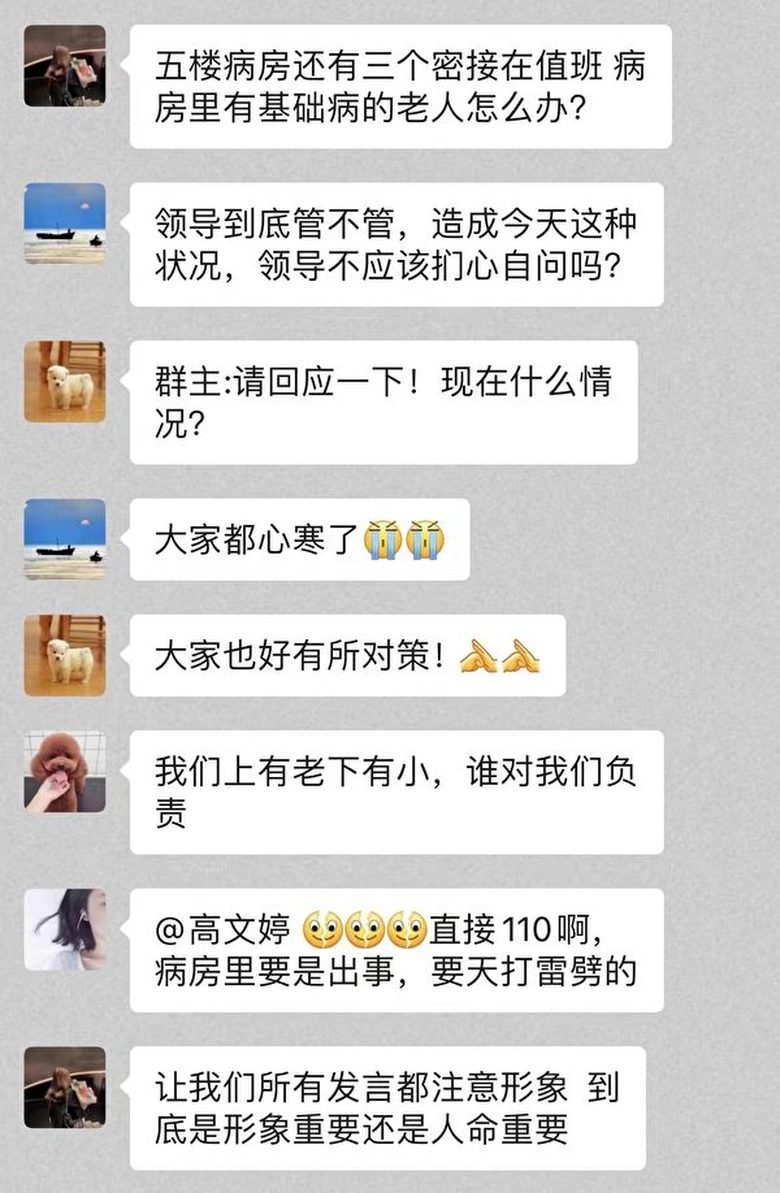Tap avatar beside 让我们所有发言都注意形象 message

[x=65, y=1087]
